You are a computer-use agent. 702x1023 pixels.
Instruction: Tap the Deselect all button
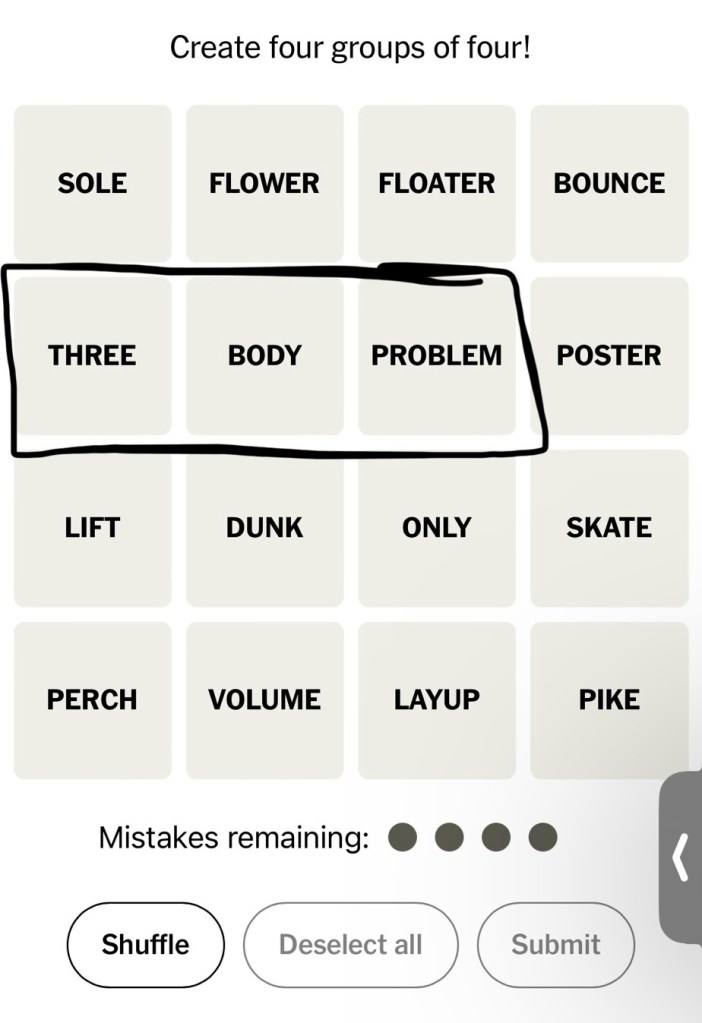350,945
